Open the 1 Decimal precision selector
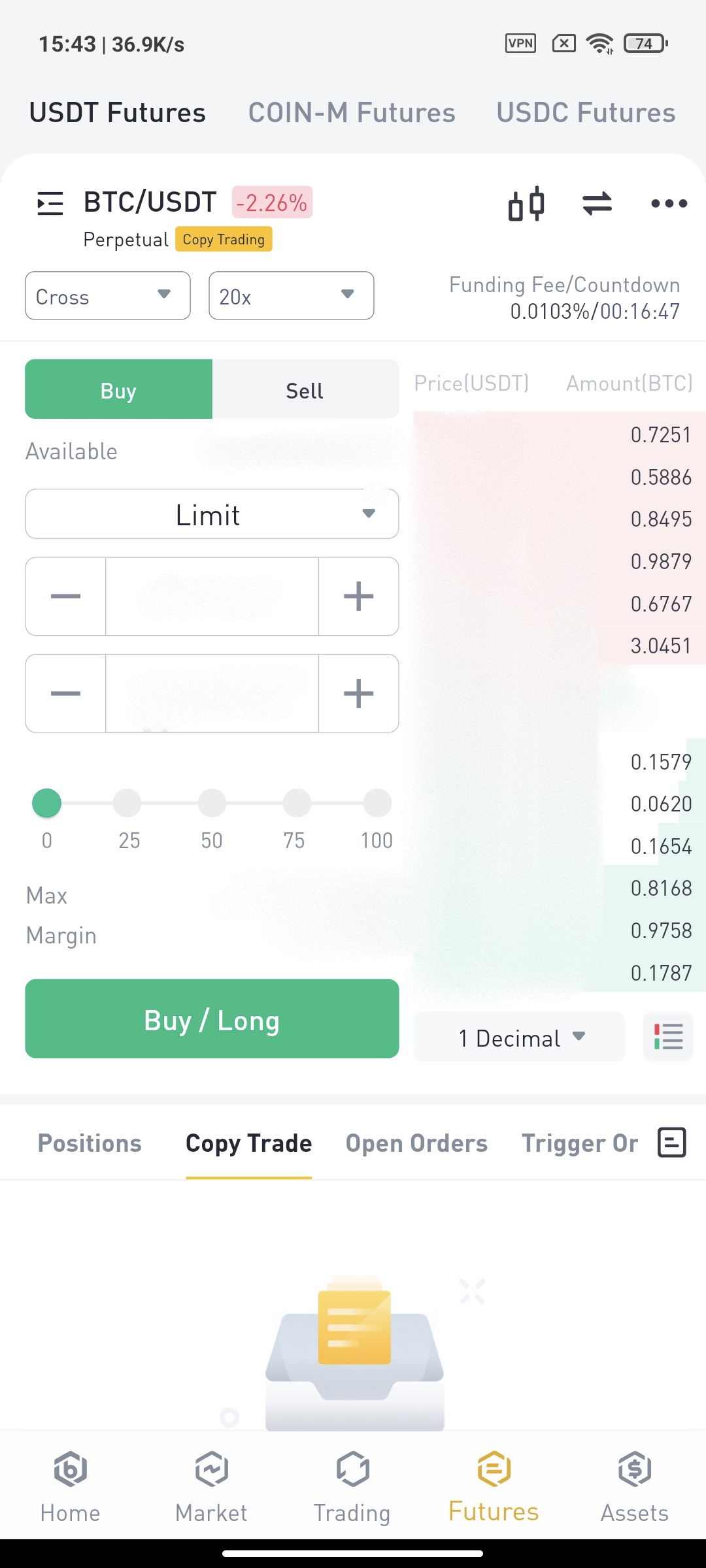Screen dimensions: 706x1568 click(x=518, y=1036)
